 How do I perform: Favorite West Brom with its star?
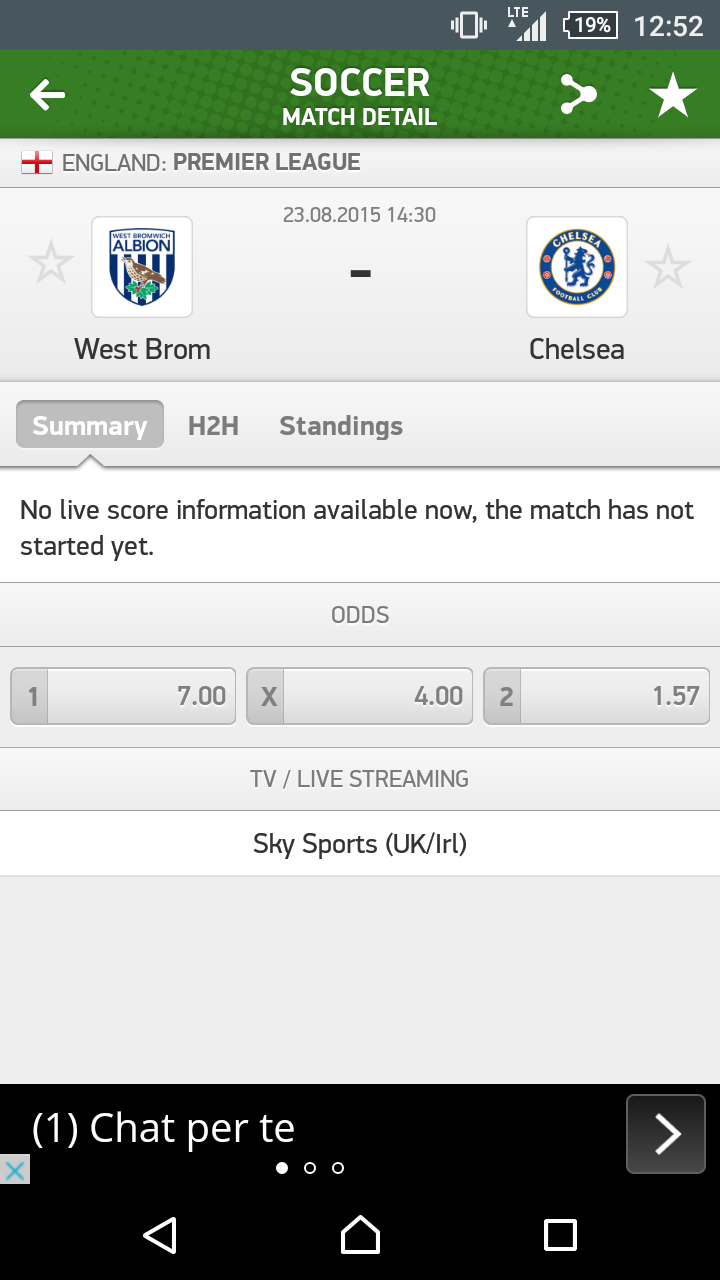[x=51, y=263]
